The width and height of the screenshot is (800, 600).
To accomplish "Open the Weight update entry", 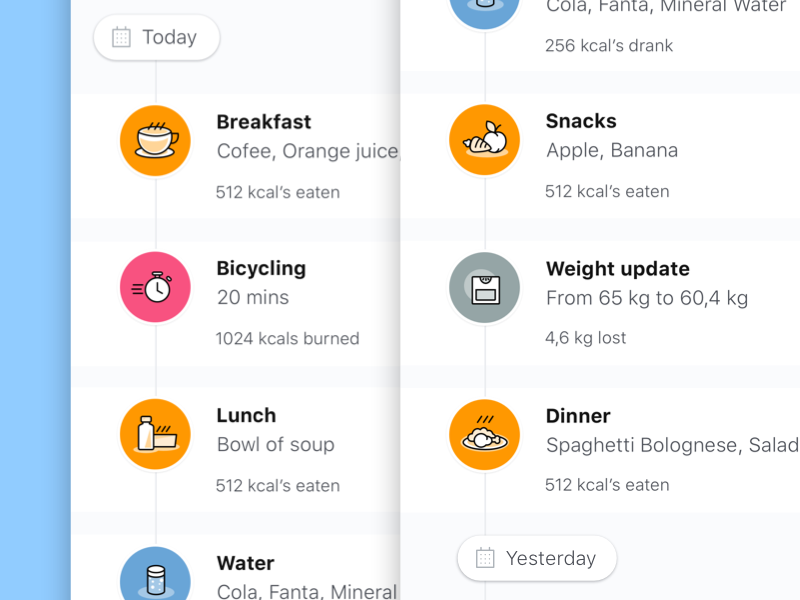I will (617, 270).
